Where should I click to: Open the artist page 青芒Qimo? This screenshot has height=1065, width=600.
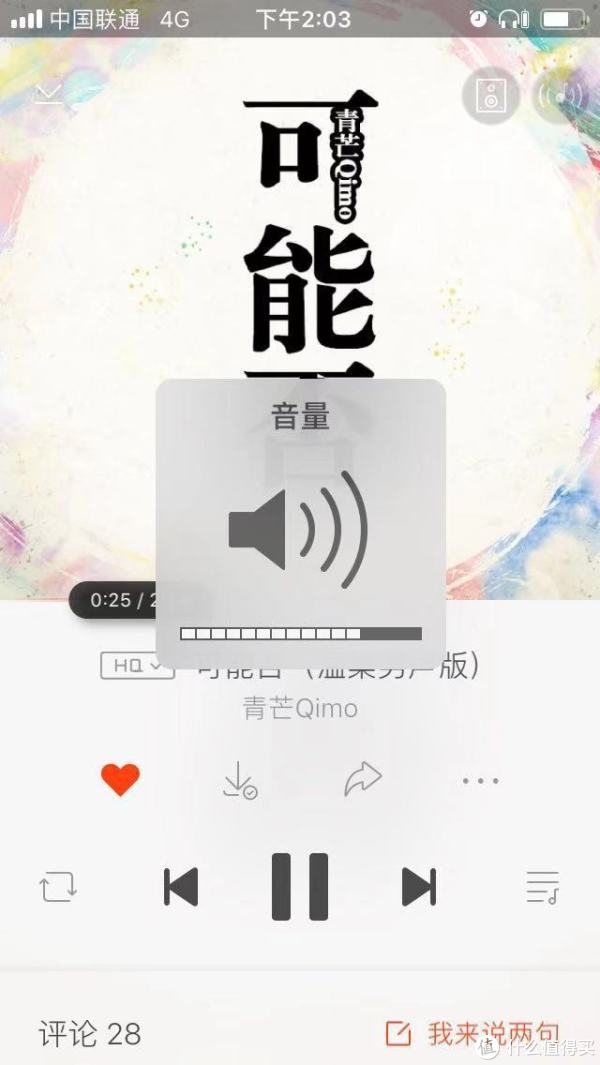click(300, 709)
